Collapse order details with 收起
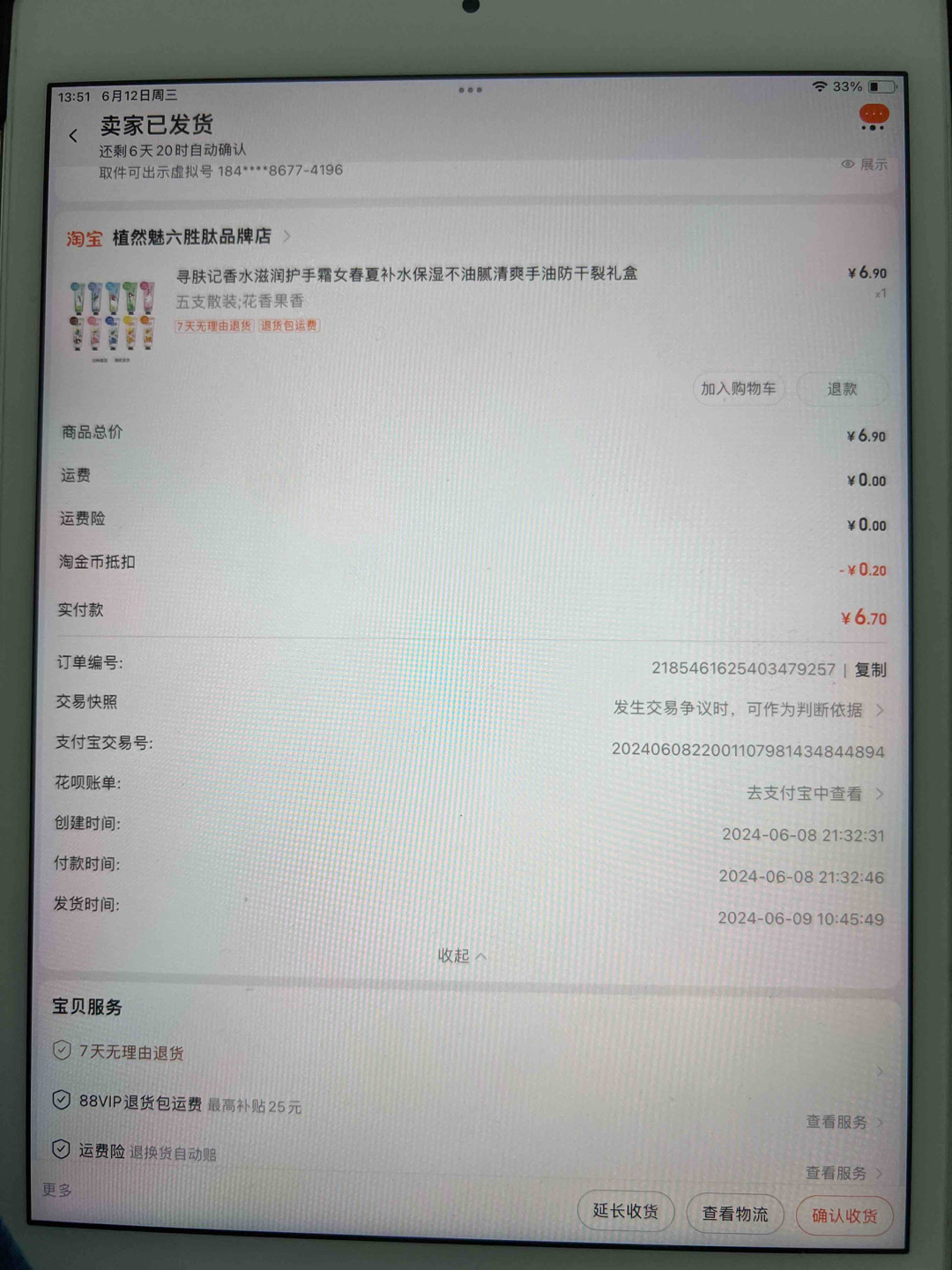This screenshot has width=952, height=1270. click(461, 956)
